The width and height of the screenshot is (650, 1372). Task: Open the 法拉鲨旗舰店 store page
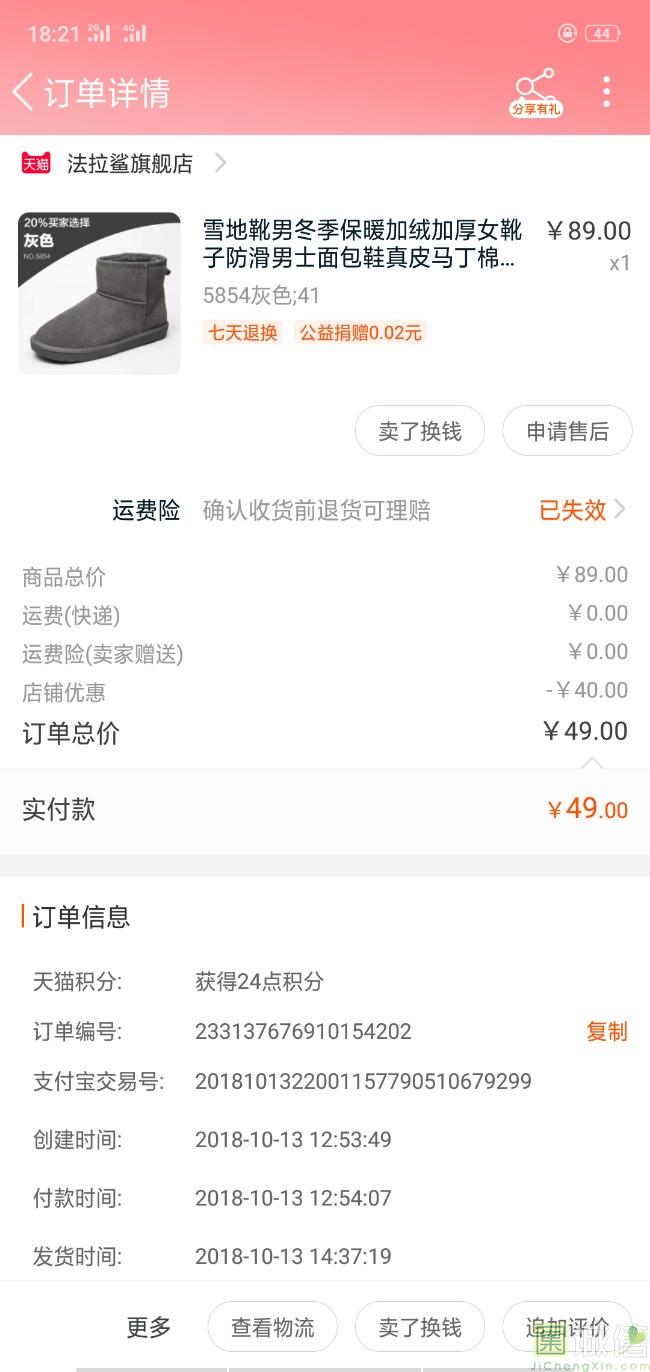(130, 163)
